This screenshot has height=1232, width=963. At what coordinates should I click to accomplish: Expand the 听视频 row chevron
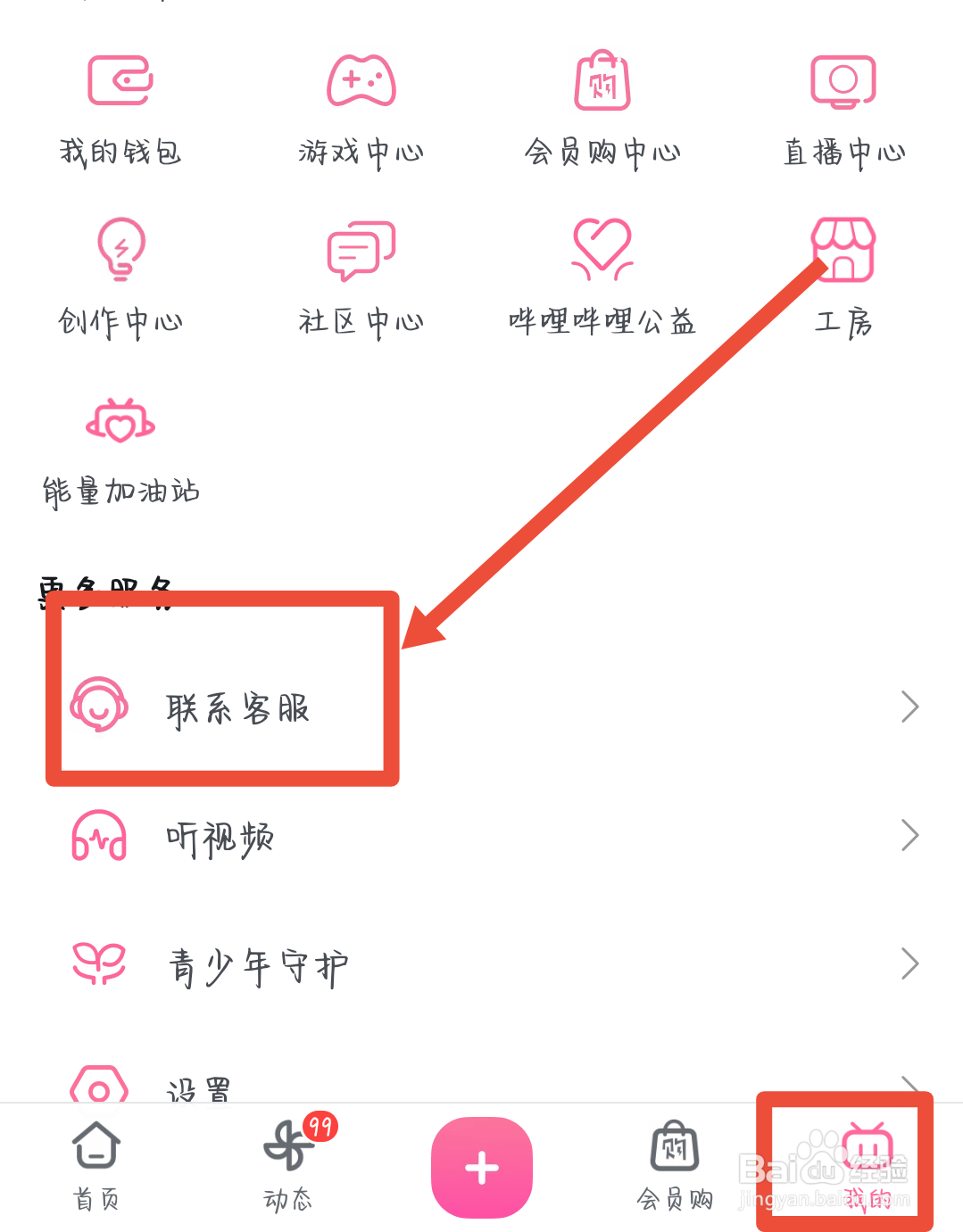click(909, 836)
